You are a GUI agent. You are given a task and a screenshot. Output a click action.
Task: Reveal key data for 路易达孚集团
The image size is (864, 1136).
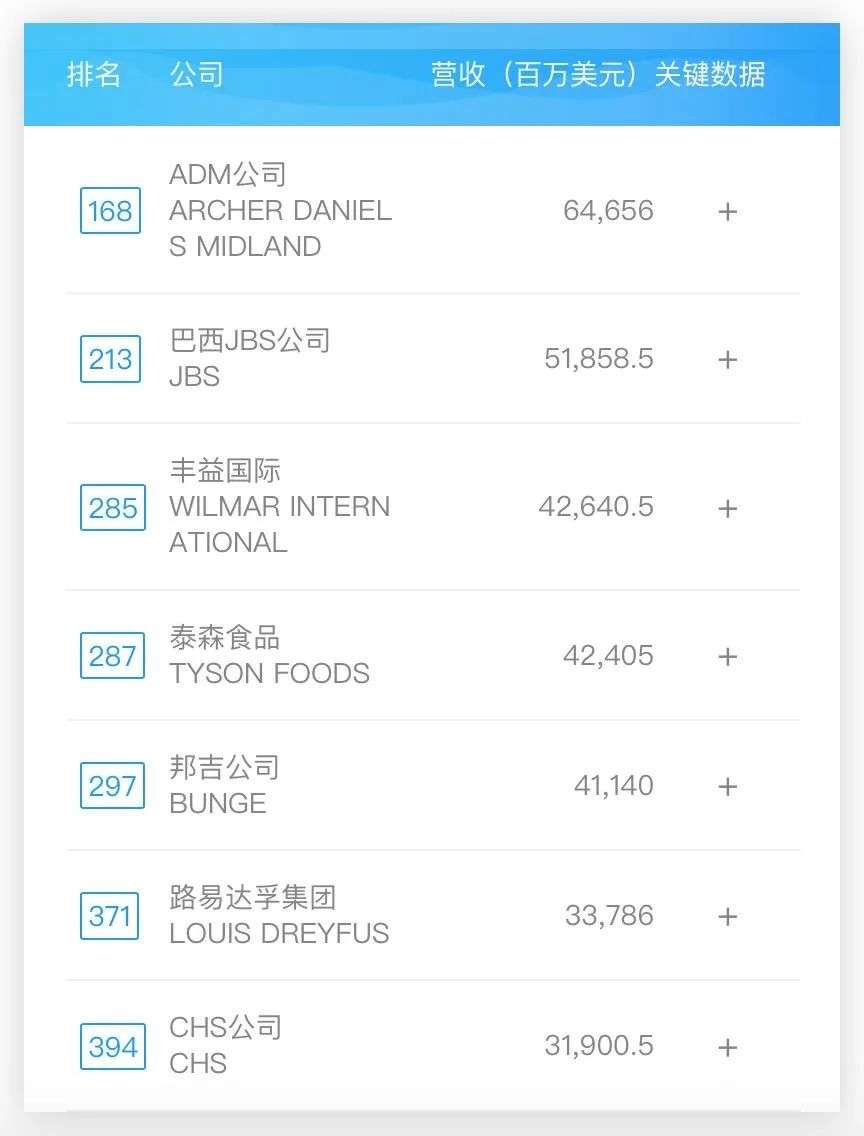click(x=728, y=916)
